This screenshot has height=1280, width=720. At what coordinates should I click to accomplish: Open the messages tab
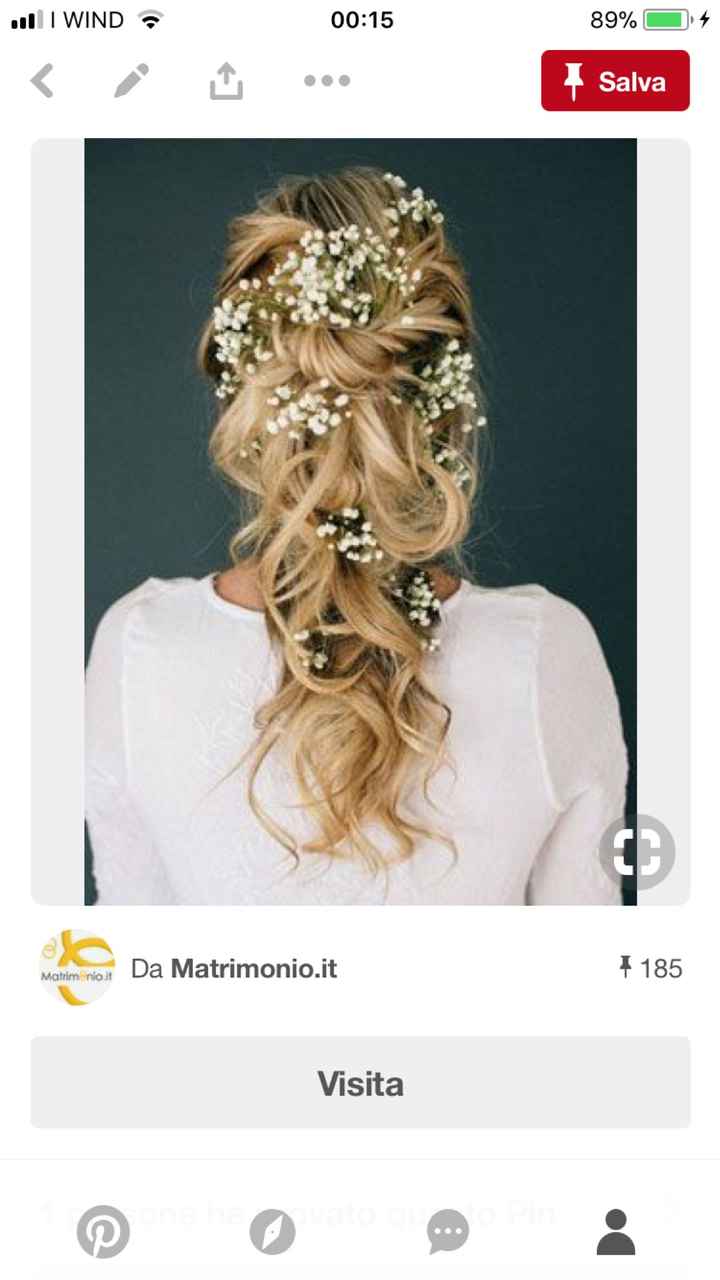pos(447,1232)
